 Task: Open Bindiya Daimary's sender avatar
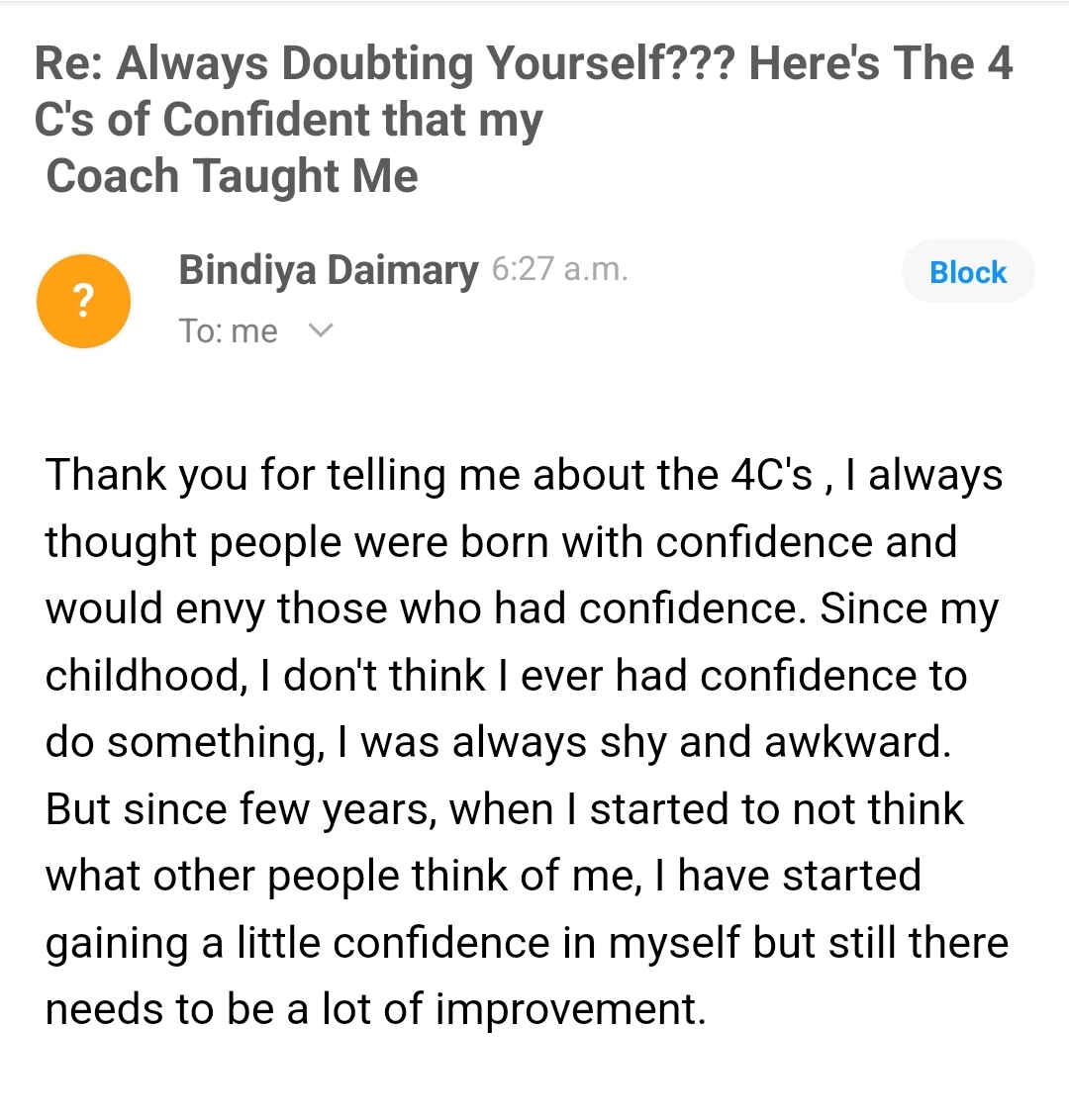[x=84, y=301]
